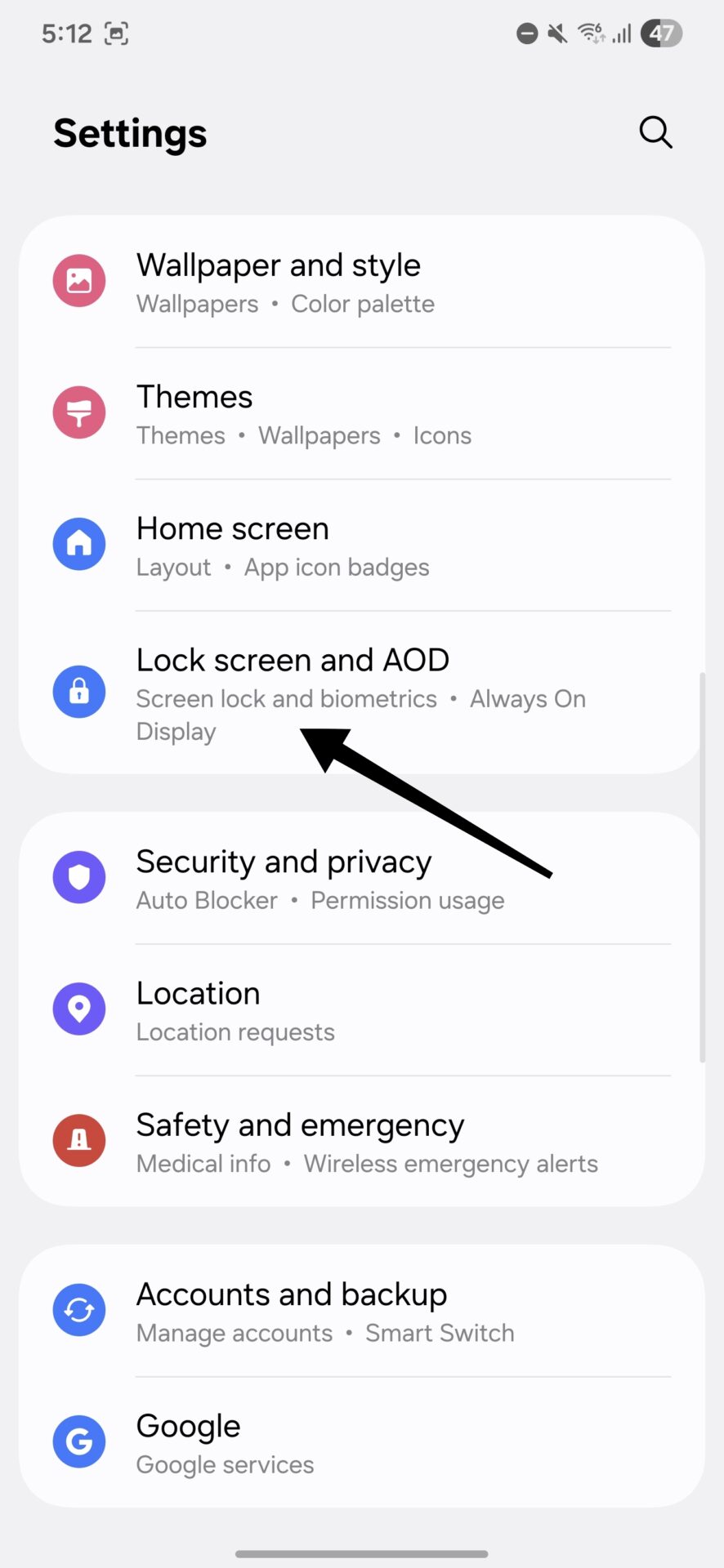The image size is (724, 1568).
Task: Open Security and privacy
Action: coord(362,879)
